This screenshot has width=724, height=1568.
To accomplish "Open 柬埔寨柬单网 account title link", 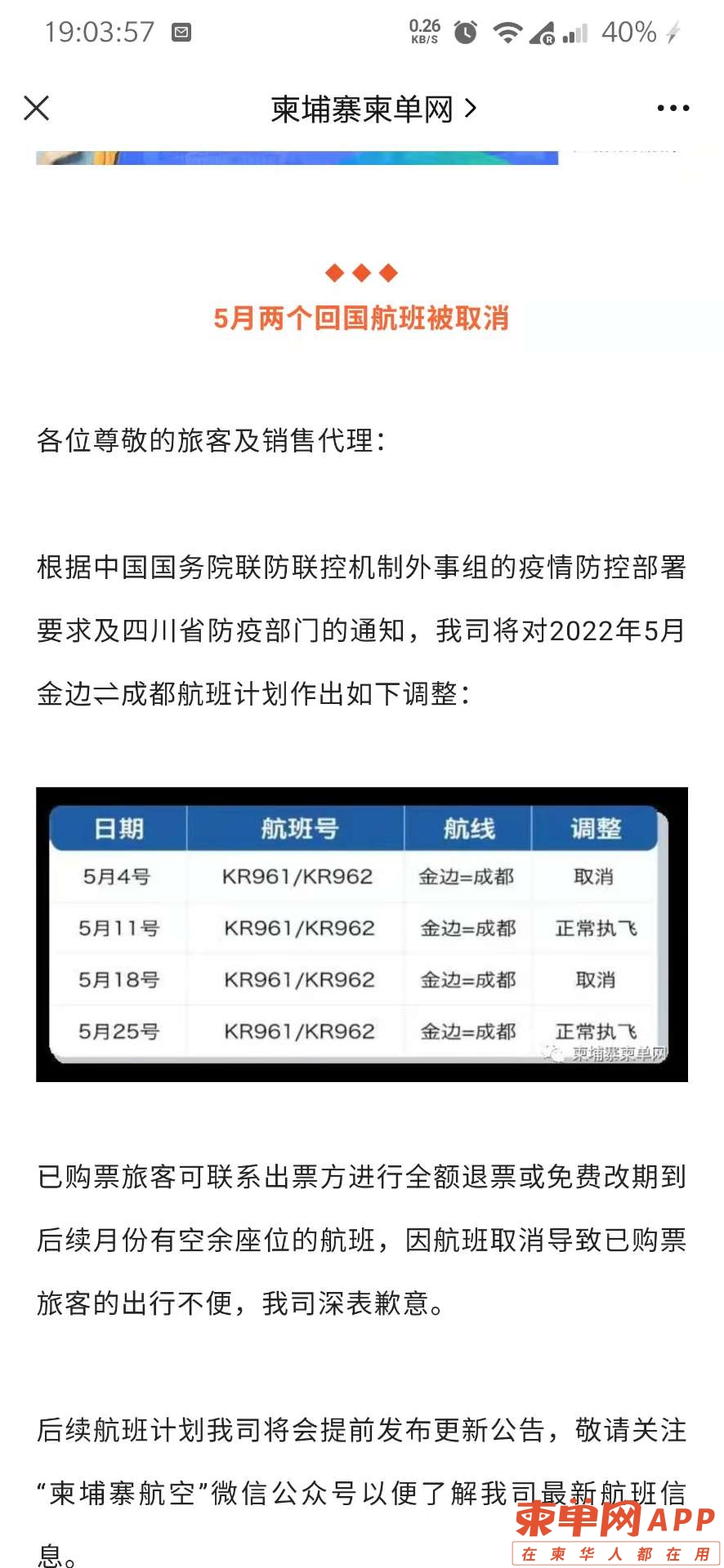I will 373,109.
